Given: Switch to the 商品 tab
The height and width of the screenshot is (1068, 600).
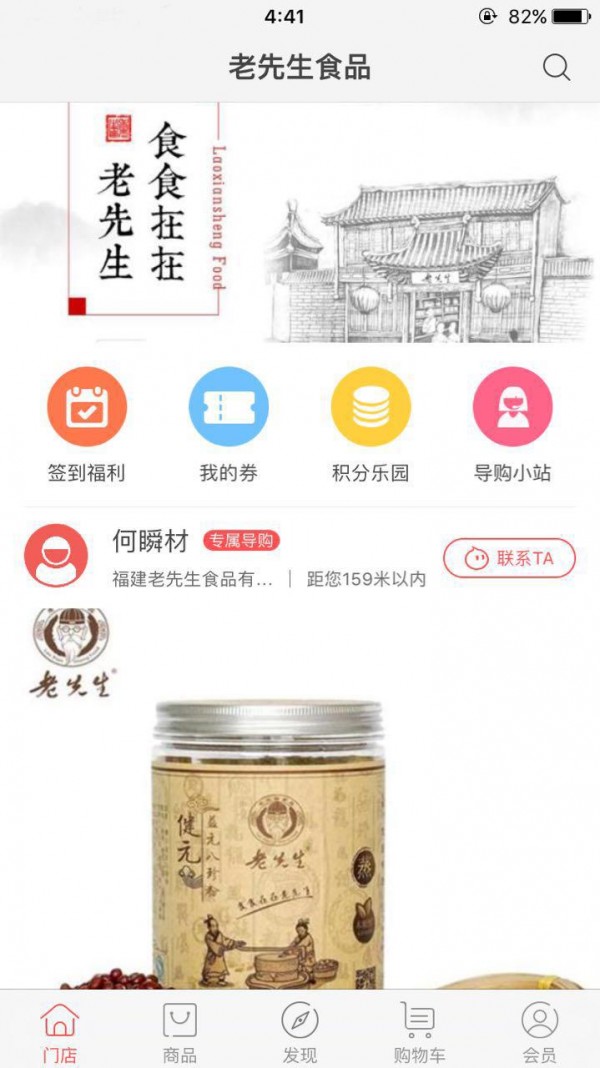Looking at the screenshot, I should click(180, 1030).
